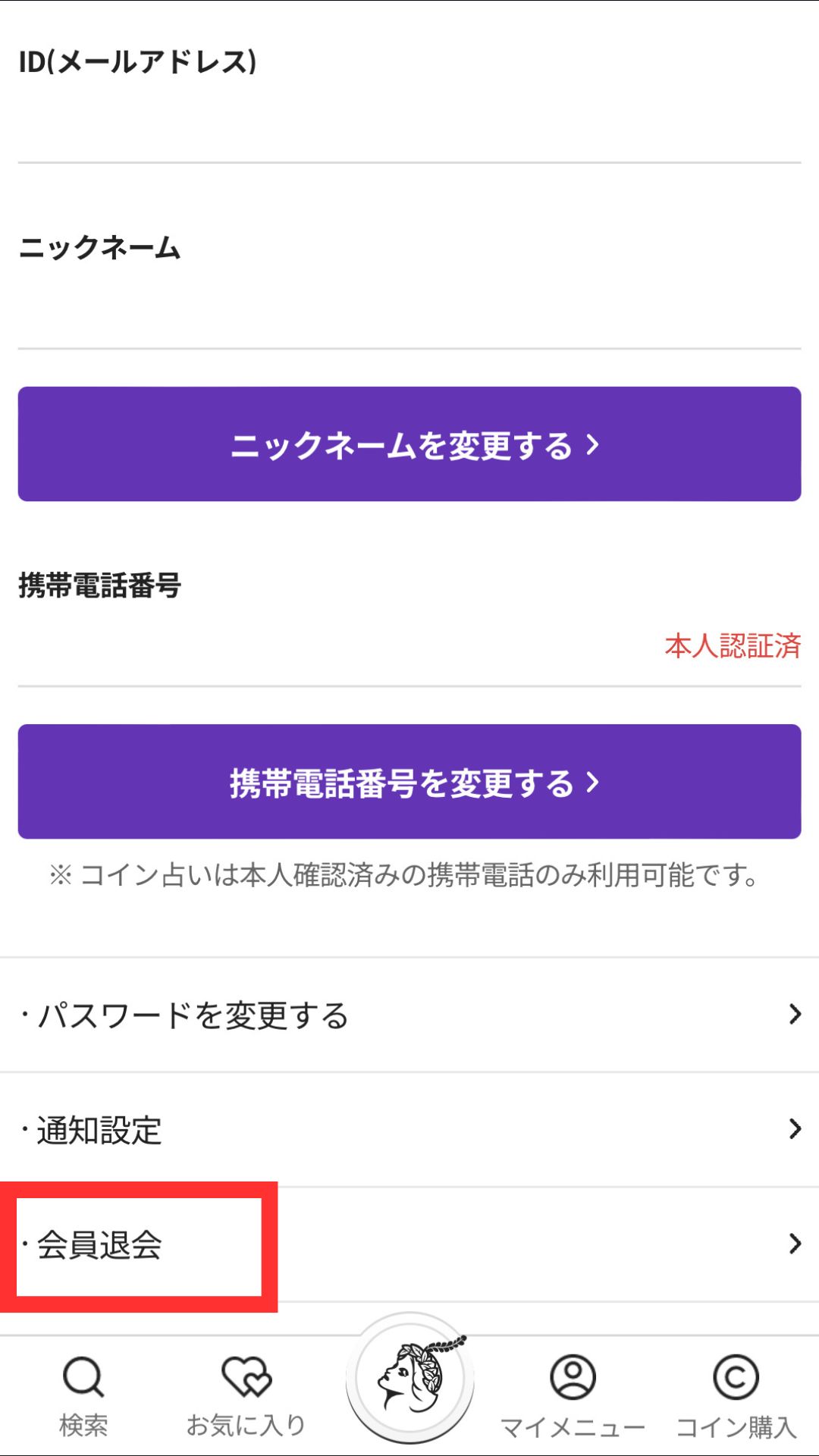
Task: Tap the search magnifier icon
Action: 82,1376
